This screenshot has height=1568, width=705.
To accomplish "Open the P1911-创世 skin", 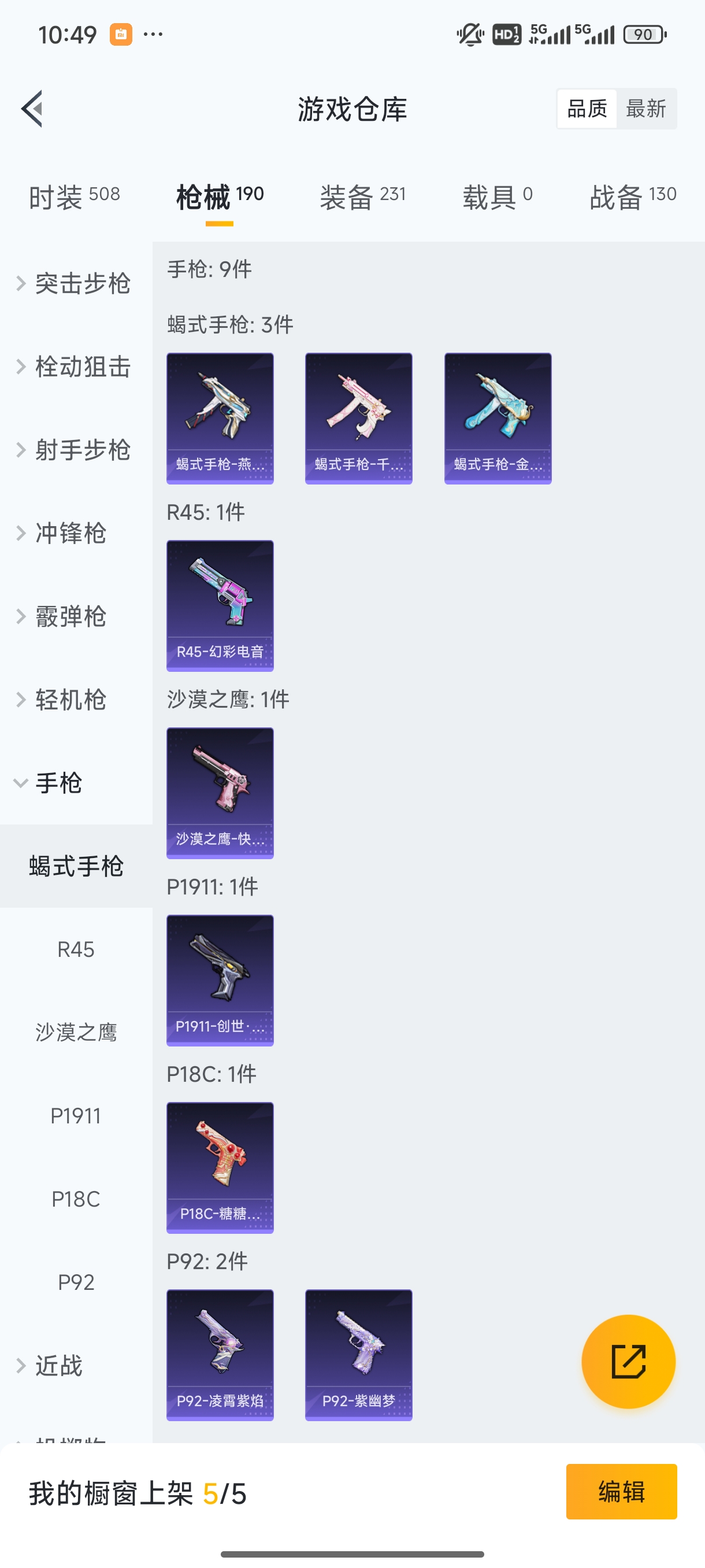I will [x=220, y=981].
